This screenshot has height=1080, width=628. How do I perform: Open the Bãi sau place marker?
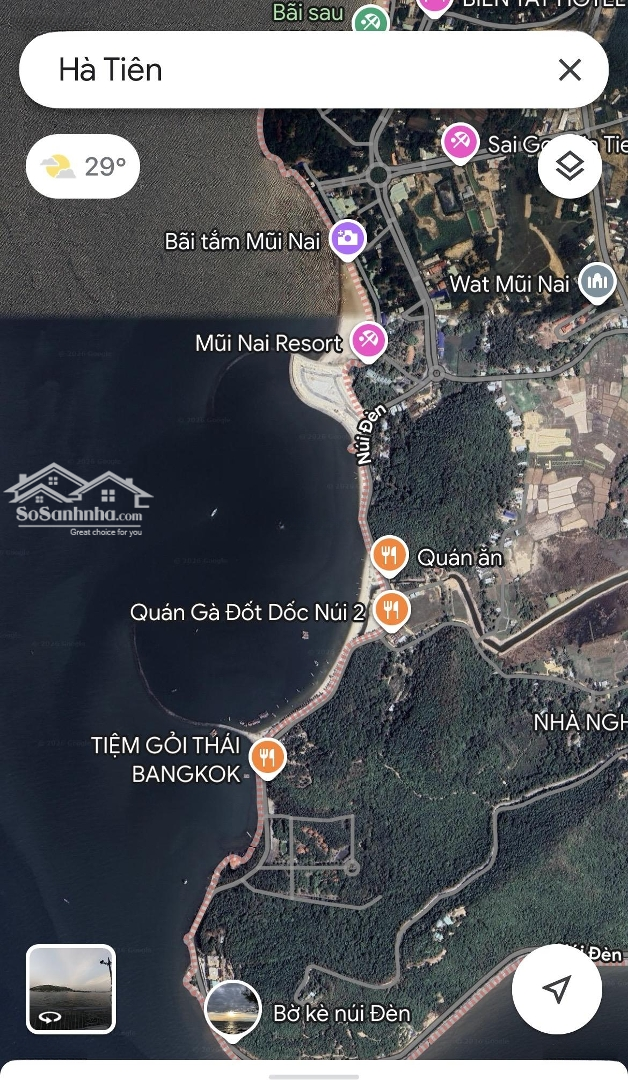point(370,18)
